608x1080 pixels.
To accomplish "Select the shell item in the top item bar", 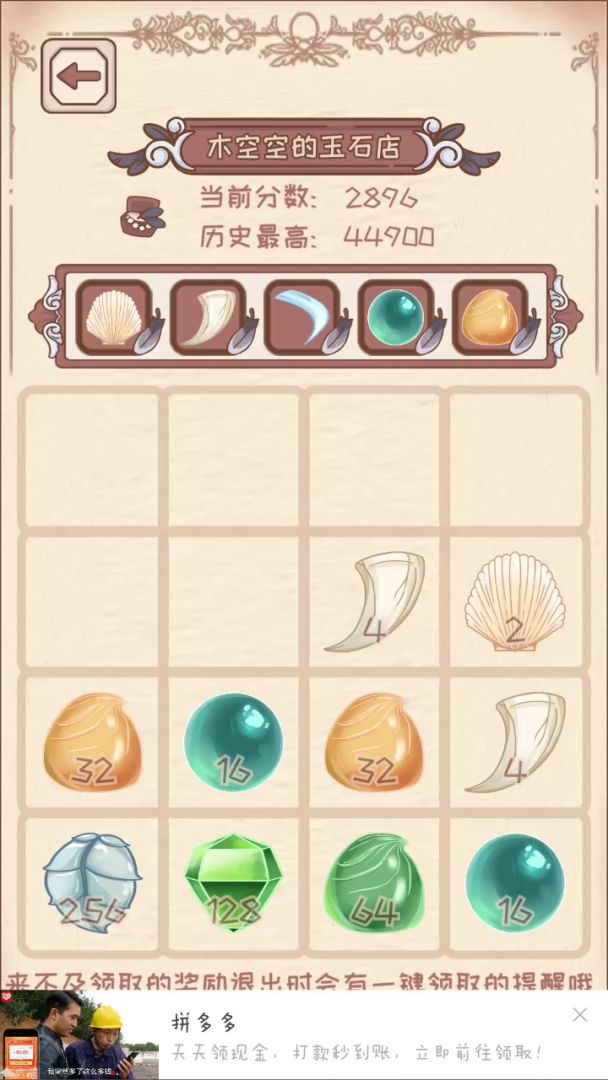I will 114,317.
